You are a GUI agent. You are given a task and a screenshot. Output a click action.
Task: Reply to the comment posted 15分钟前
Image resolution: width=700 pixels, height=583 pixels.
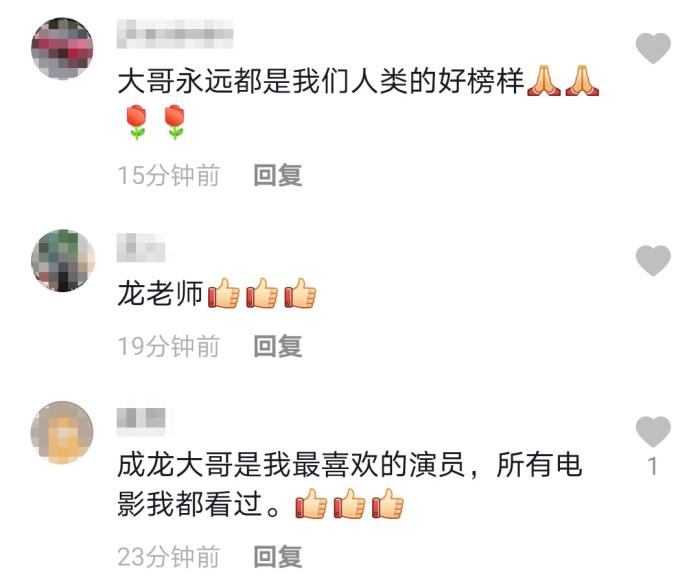click(277, 176)
